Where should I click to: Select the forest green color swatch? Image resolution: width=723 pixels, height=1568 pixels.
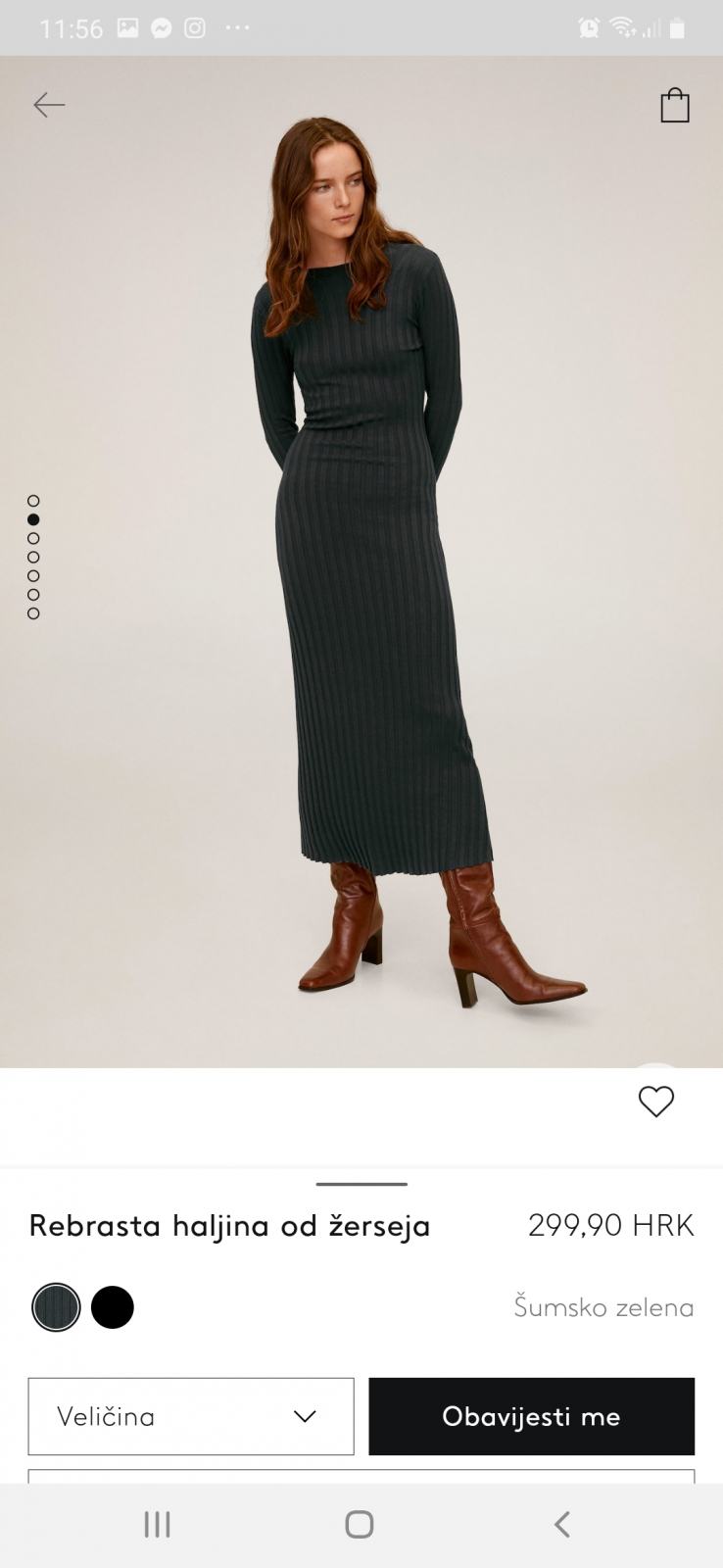pyautogui.click(x=56, y=1307)
